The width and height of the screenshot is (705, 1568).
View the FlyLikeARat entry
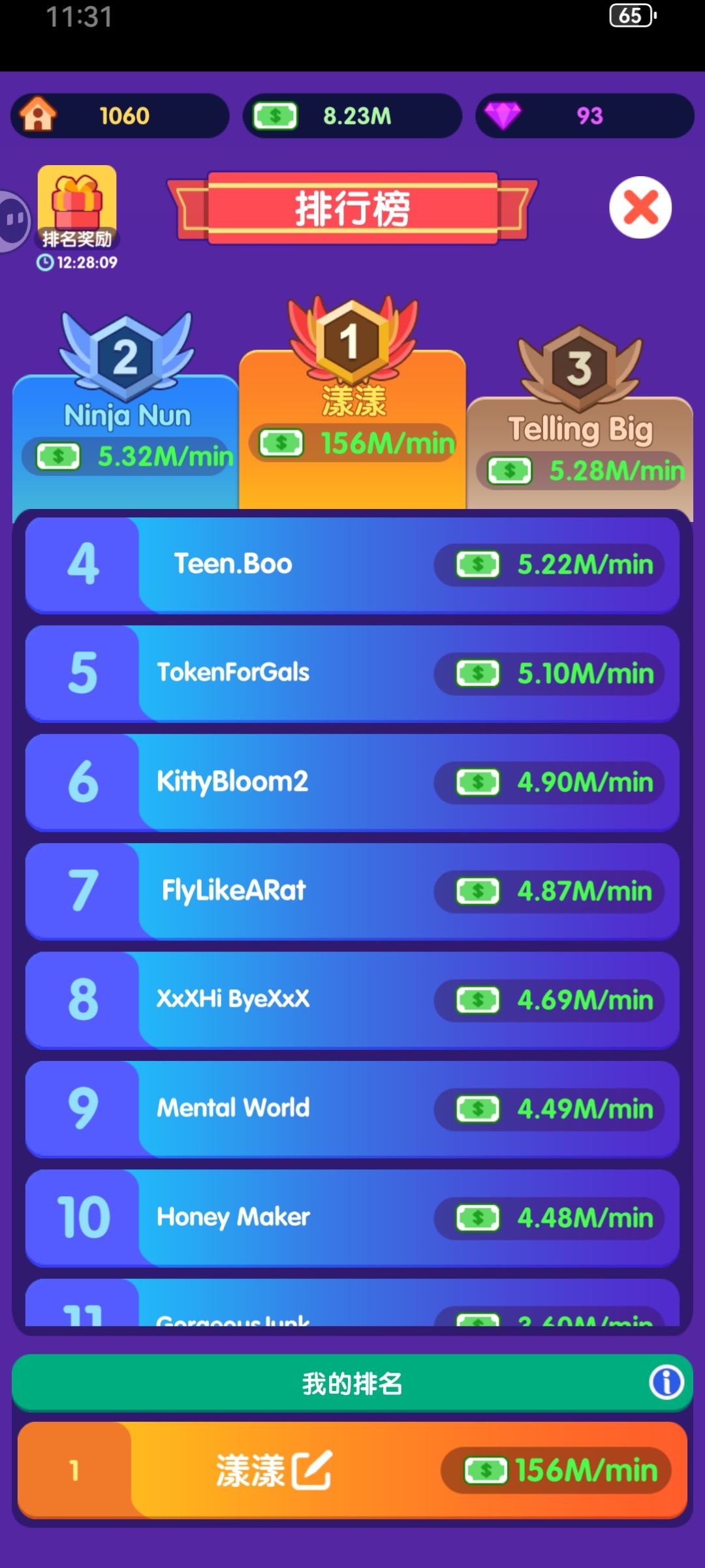point(352,891)
